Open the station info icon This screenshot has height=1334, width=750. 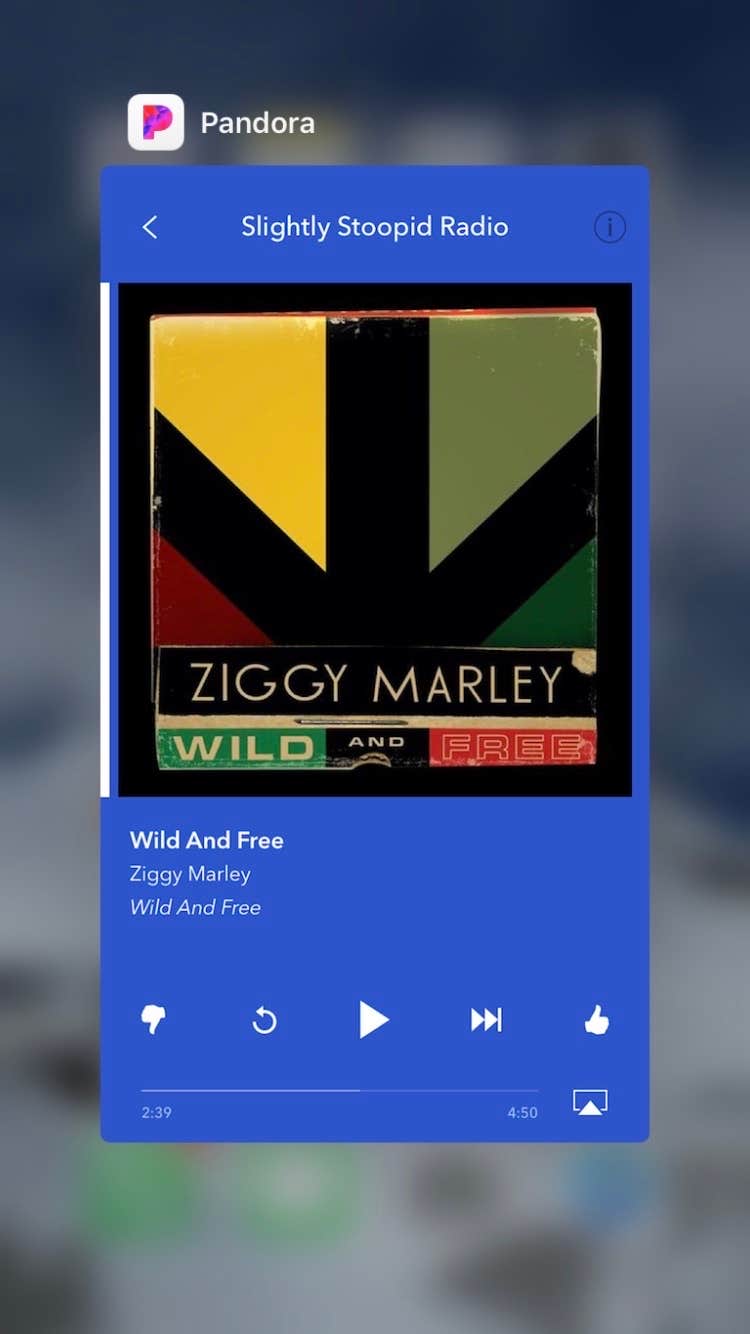[609, 227]
